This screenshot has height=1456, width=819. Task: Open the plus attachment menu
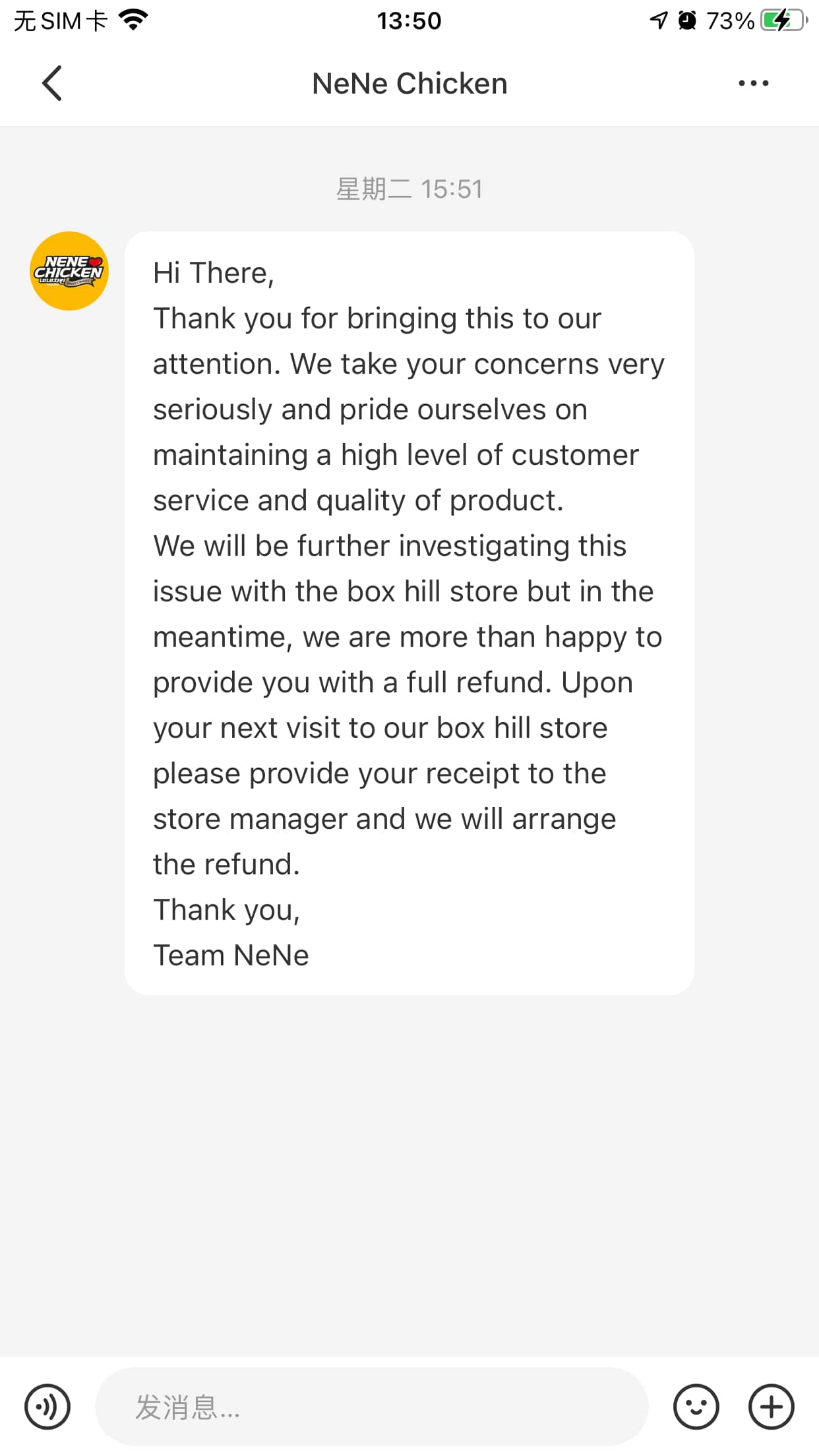[771, 1407]
